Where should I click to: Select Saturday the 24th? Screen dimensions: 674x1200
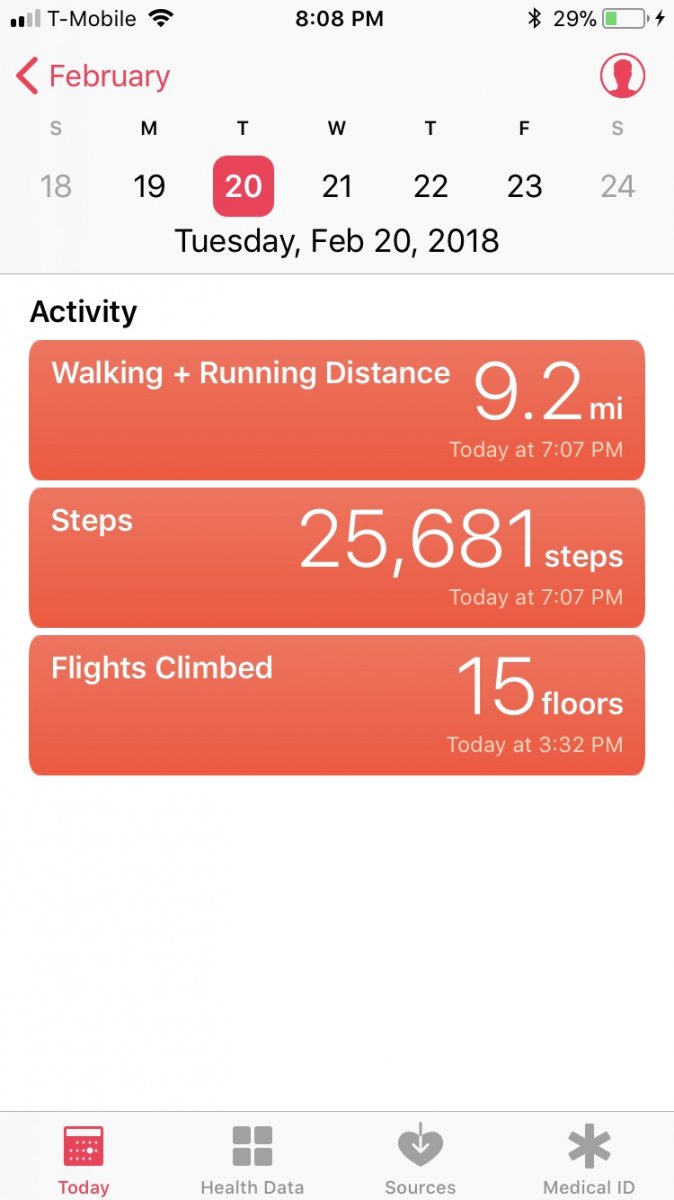618,186
